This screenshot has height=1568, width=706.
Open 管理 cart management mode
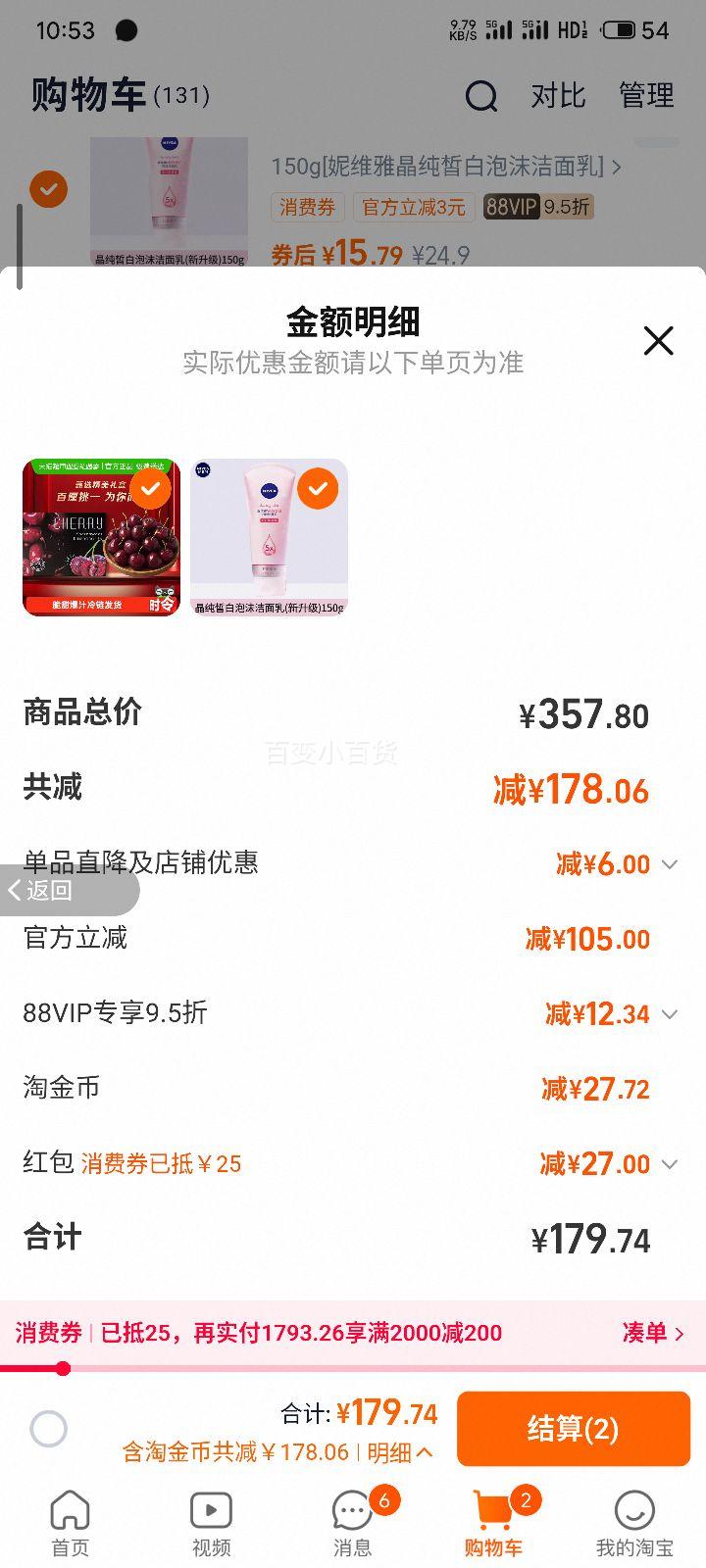point(645,96)
